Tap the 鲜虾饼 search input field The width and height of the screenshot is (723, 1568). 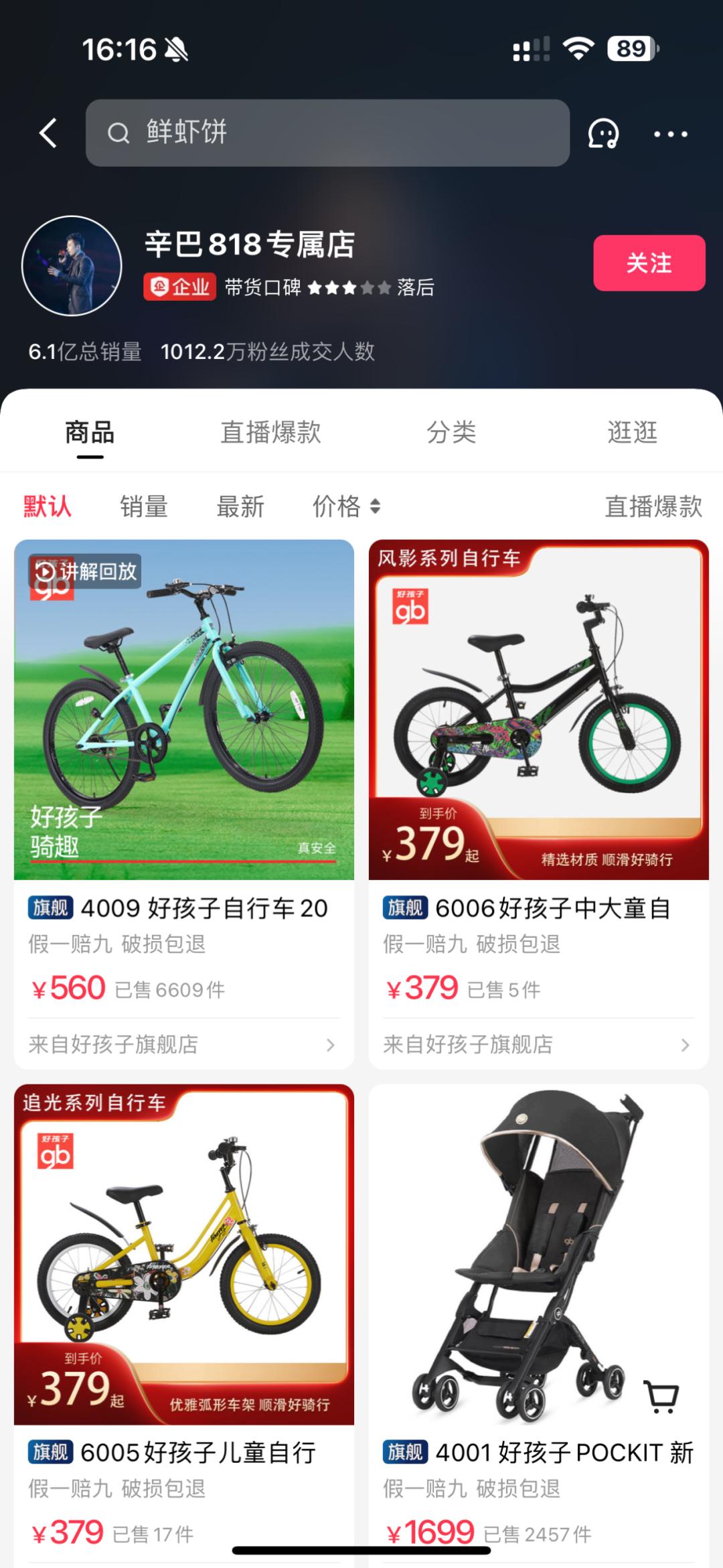327,133
